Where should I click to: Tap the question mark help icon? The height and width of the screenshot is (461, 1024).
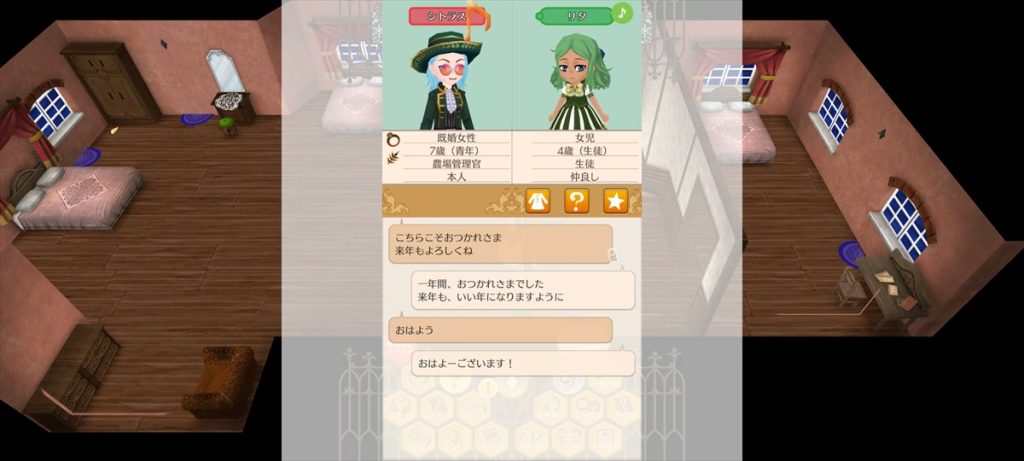point(576,201)
